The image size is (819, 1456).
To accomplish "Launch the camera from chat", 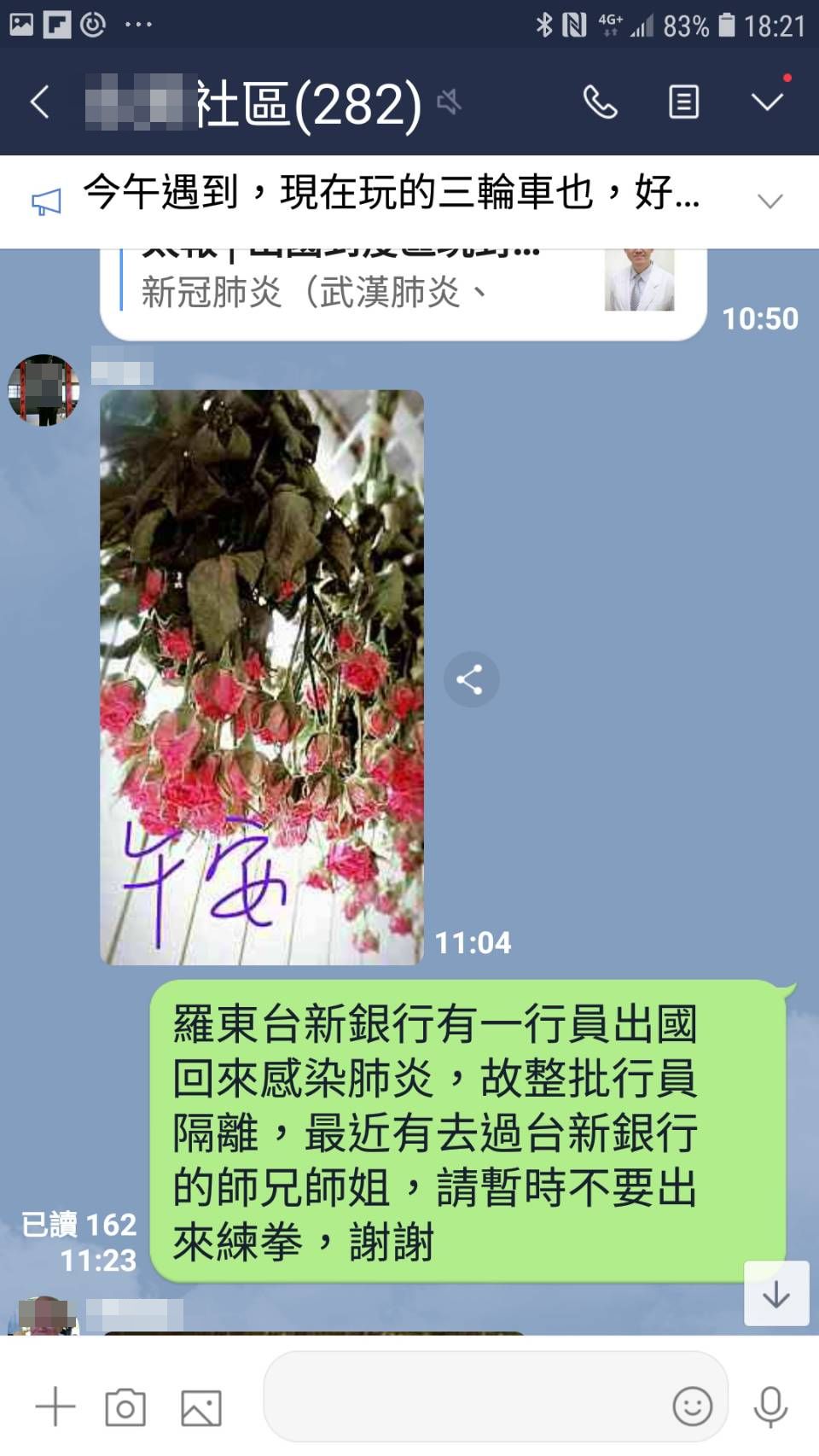I will coord(125,1407).
